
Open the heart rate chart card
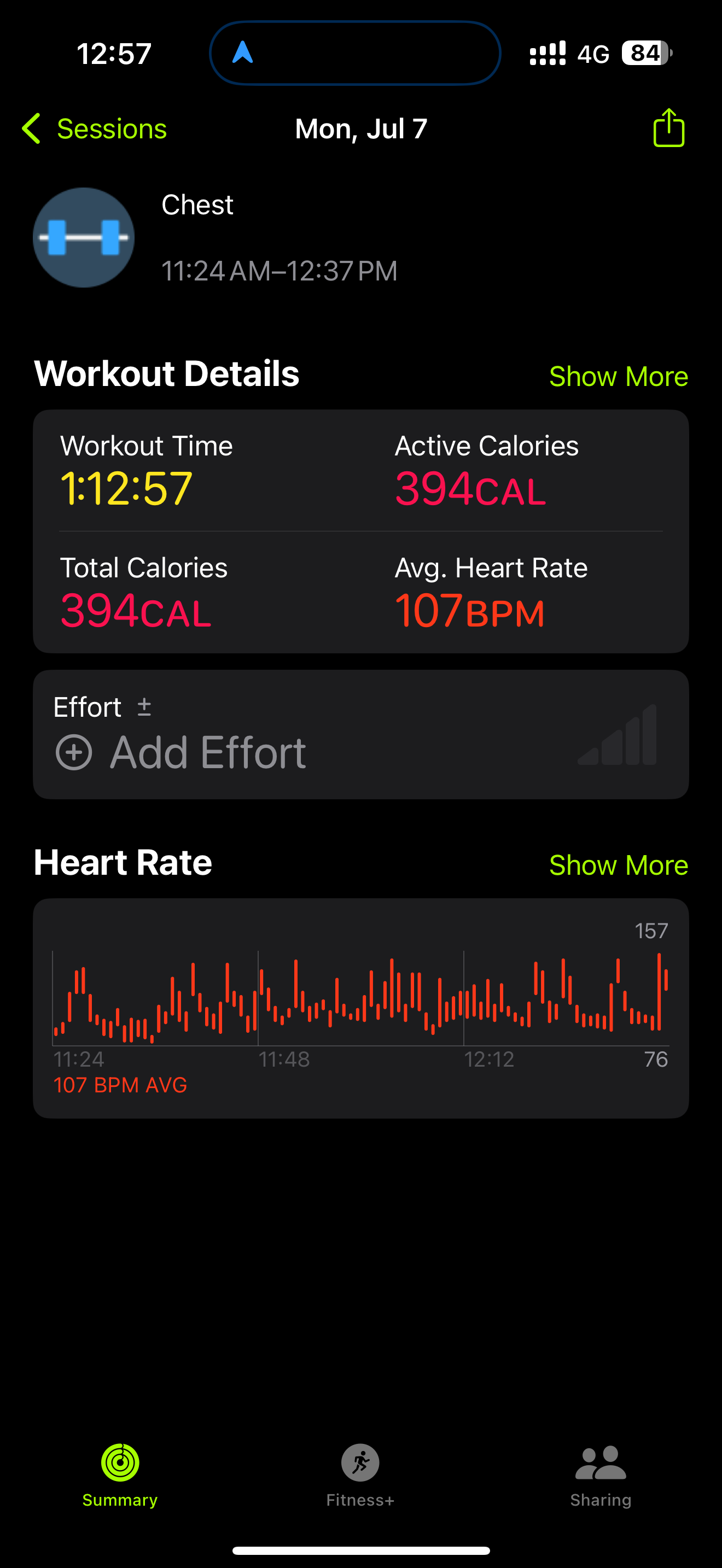click(360, 1008)
